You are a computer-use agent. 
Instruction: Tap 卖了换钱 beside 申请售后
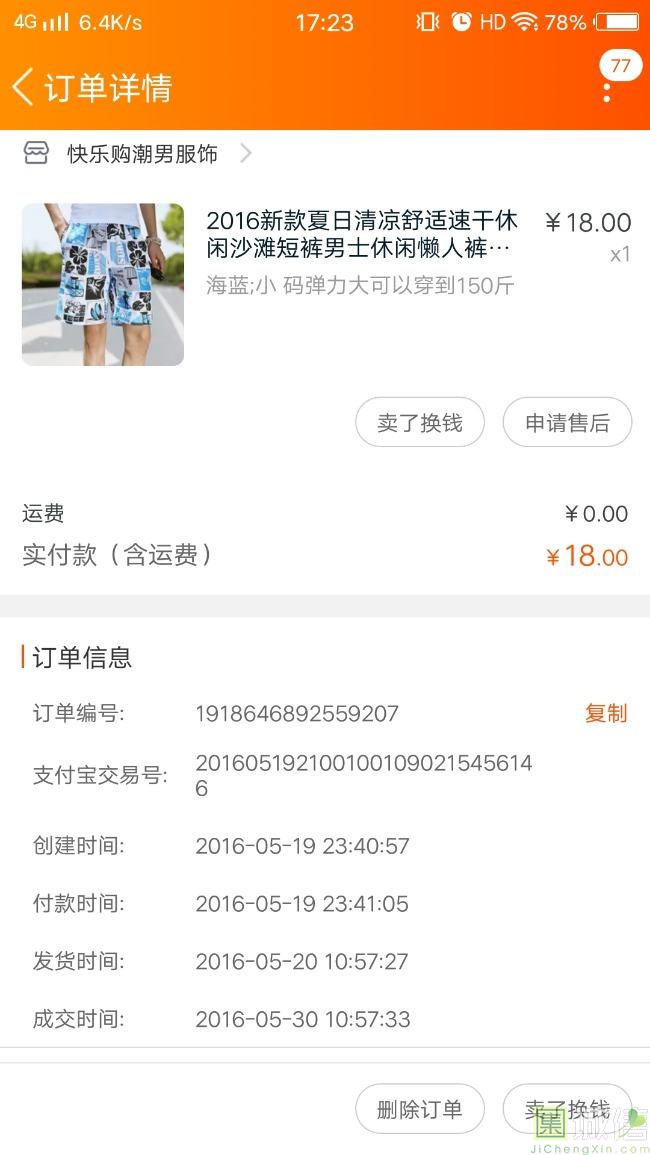click(x=420, y=423)
